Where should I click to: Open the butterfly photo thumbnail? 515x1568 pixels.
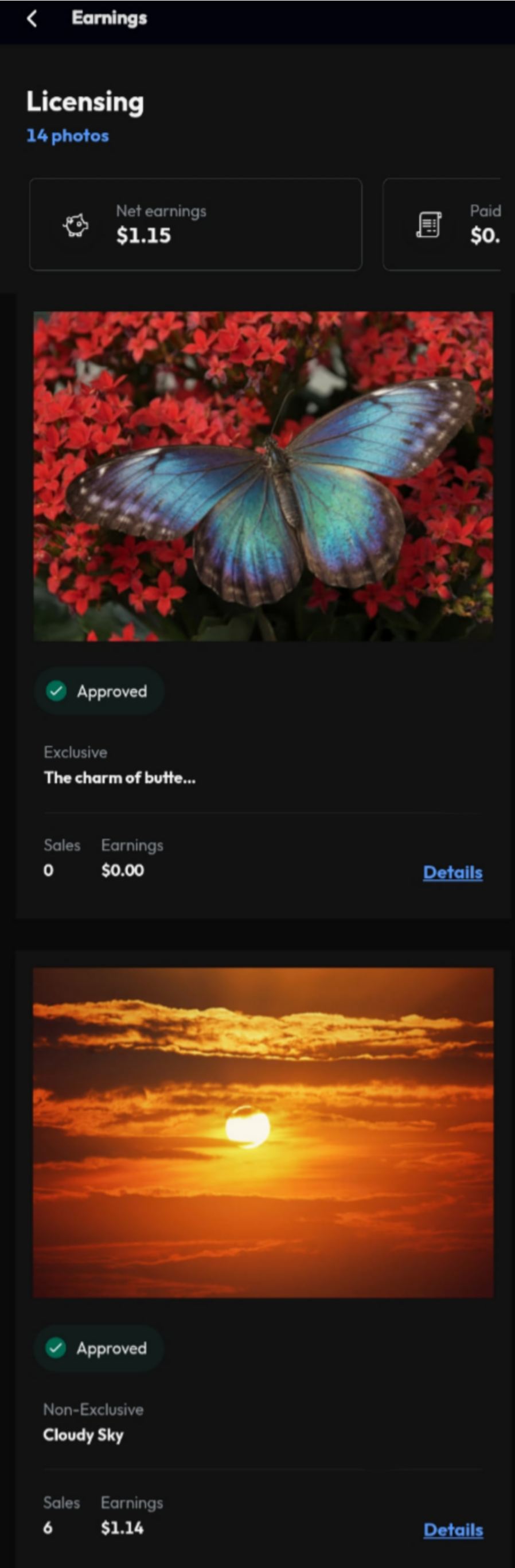(263, 476)
